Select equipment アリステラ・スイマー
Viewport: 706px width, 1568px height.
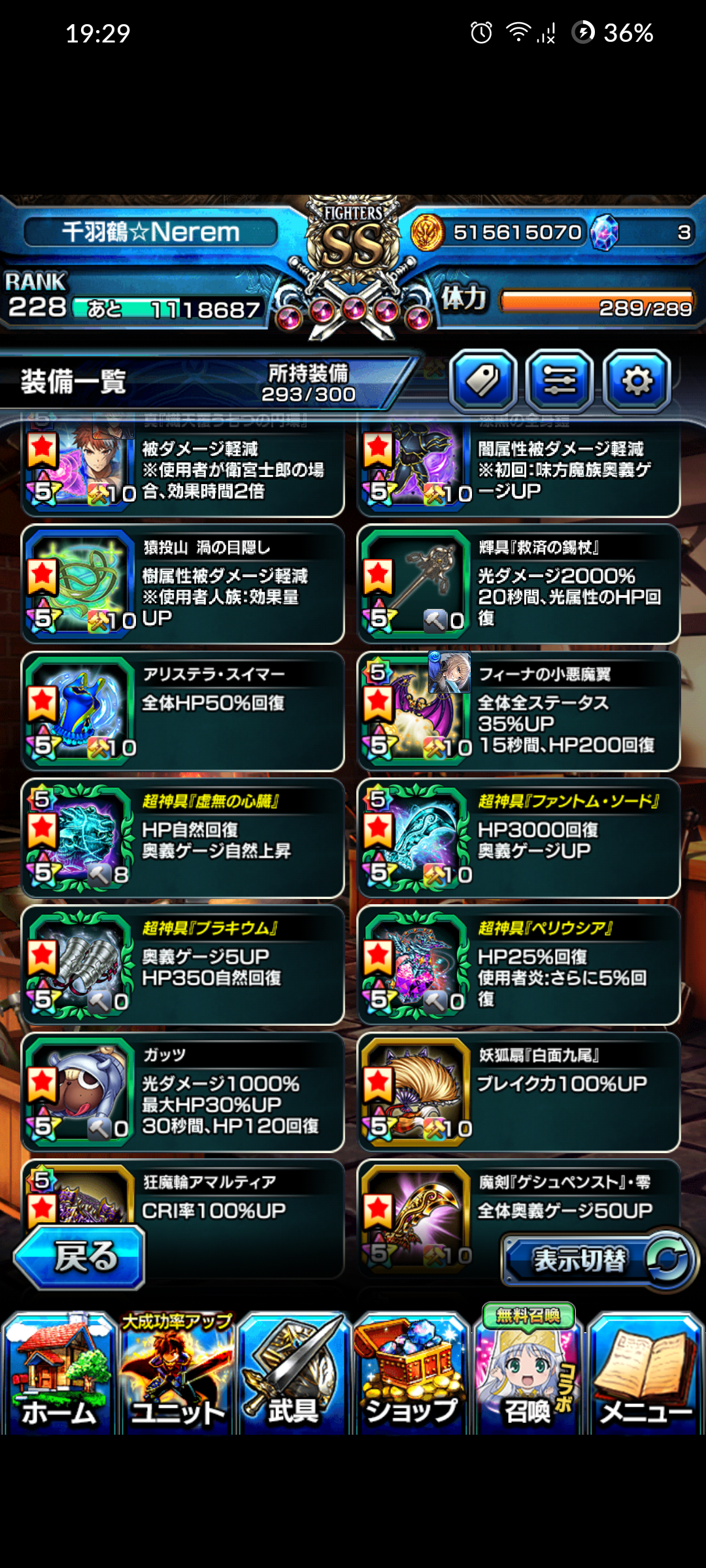click(x=183, y=711)
